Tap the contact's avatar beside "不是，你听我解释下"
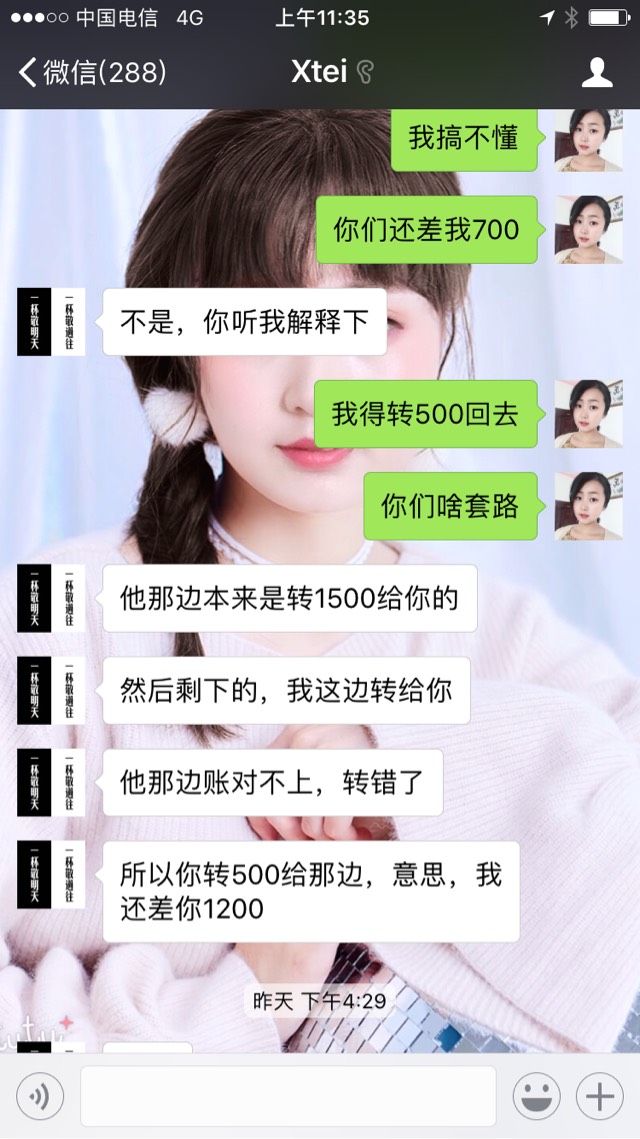Image resolution: width=640 pixels, height=1139 pixels. 51,322
